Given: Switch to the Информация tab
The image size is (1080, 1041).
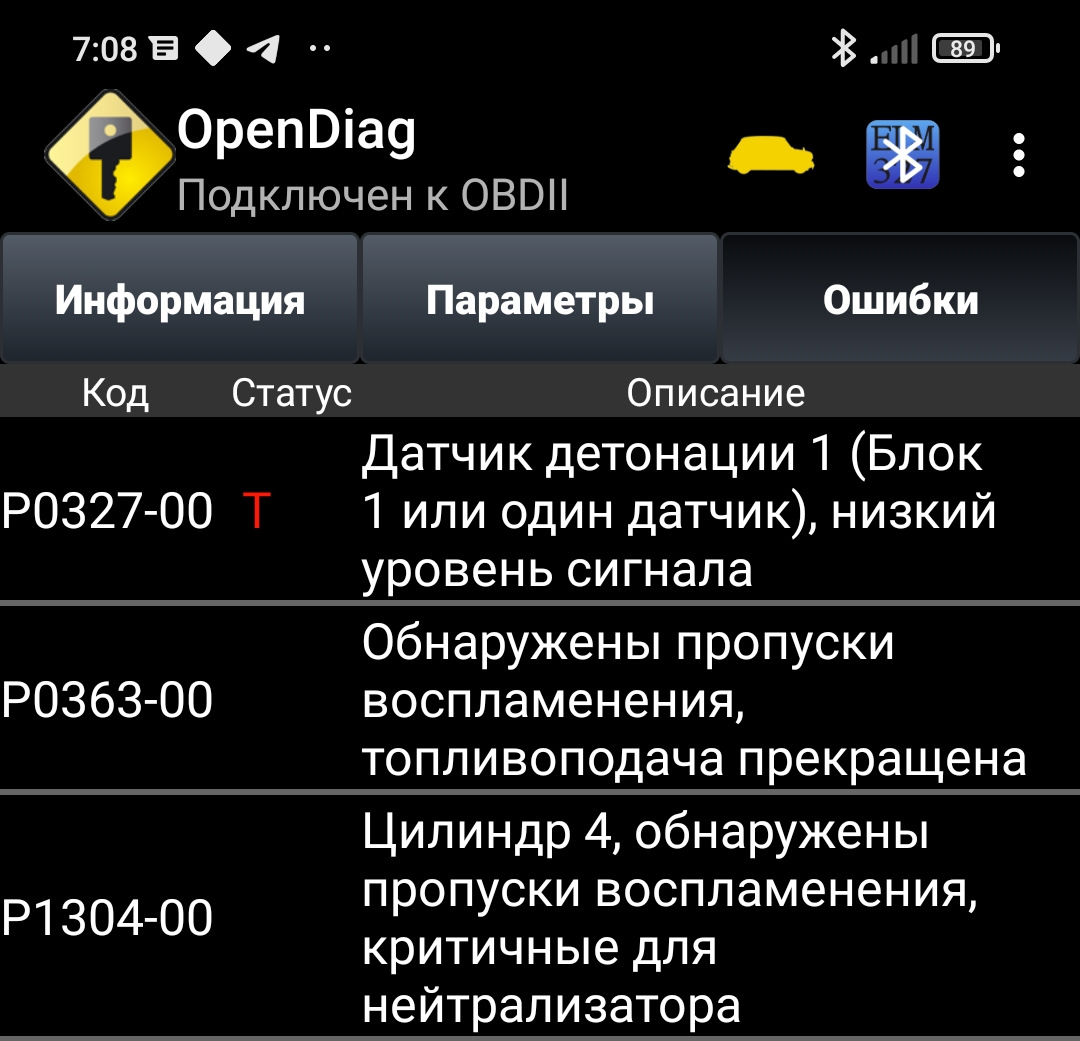Looking at the screenshot, I should 180,299.
